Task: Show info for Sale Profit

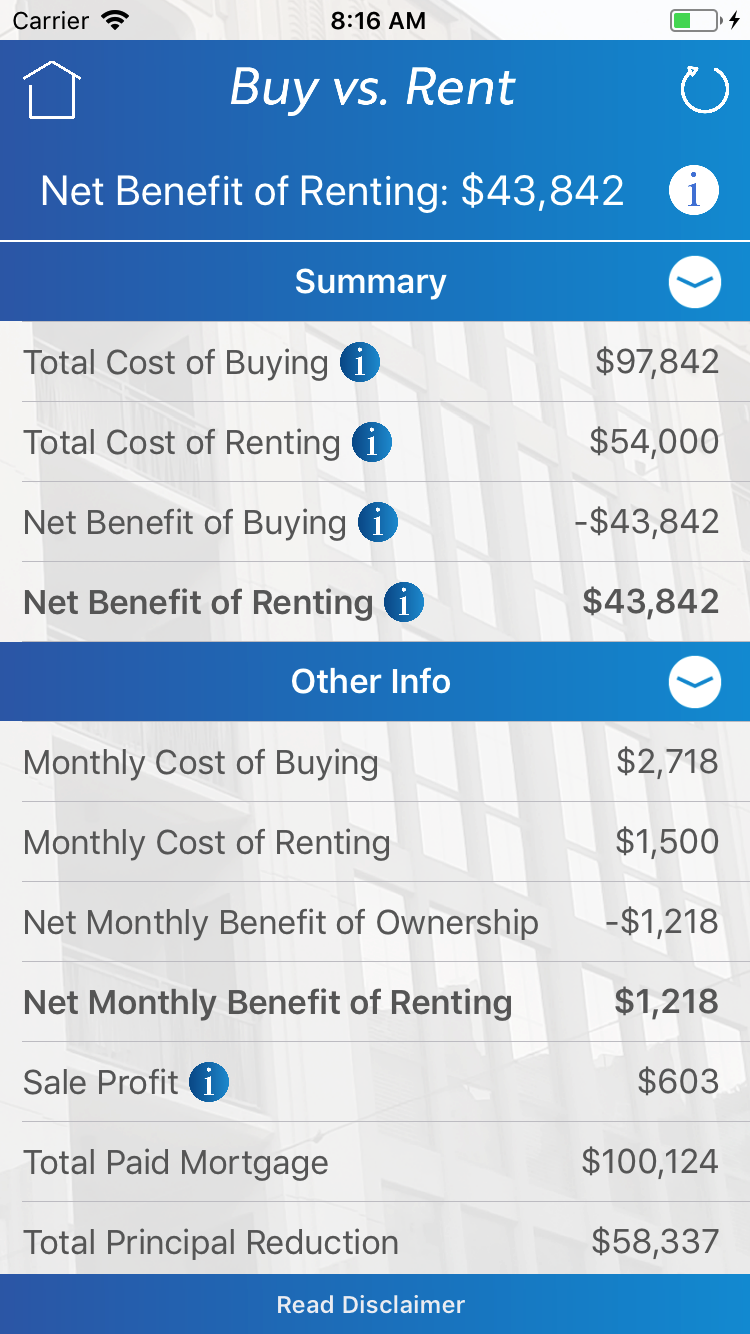Action: coord(209,1082)
